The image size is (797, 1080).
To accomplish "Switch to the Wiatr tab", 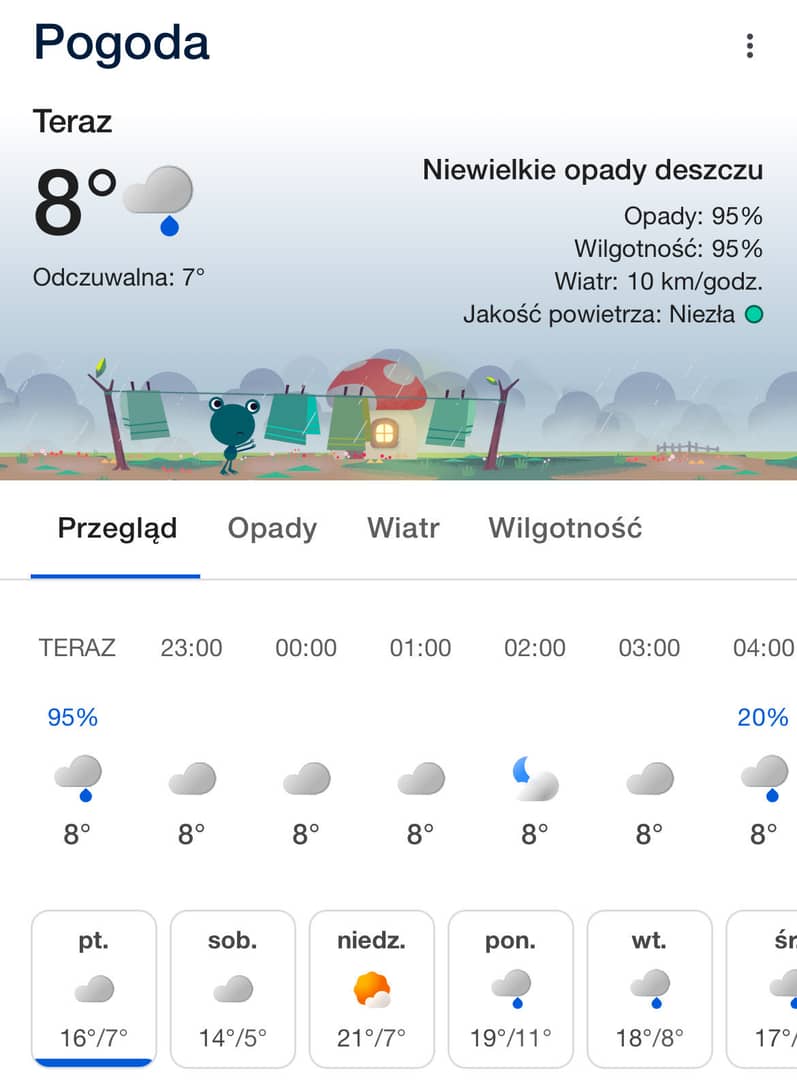I will 403,528.
